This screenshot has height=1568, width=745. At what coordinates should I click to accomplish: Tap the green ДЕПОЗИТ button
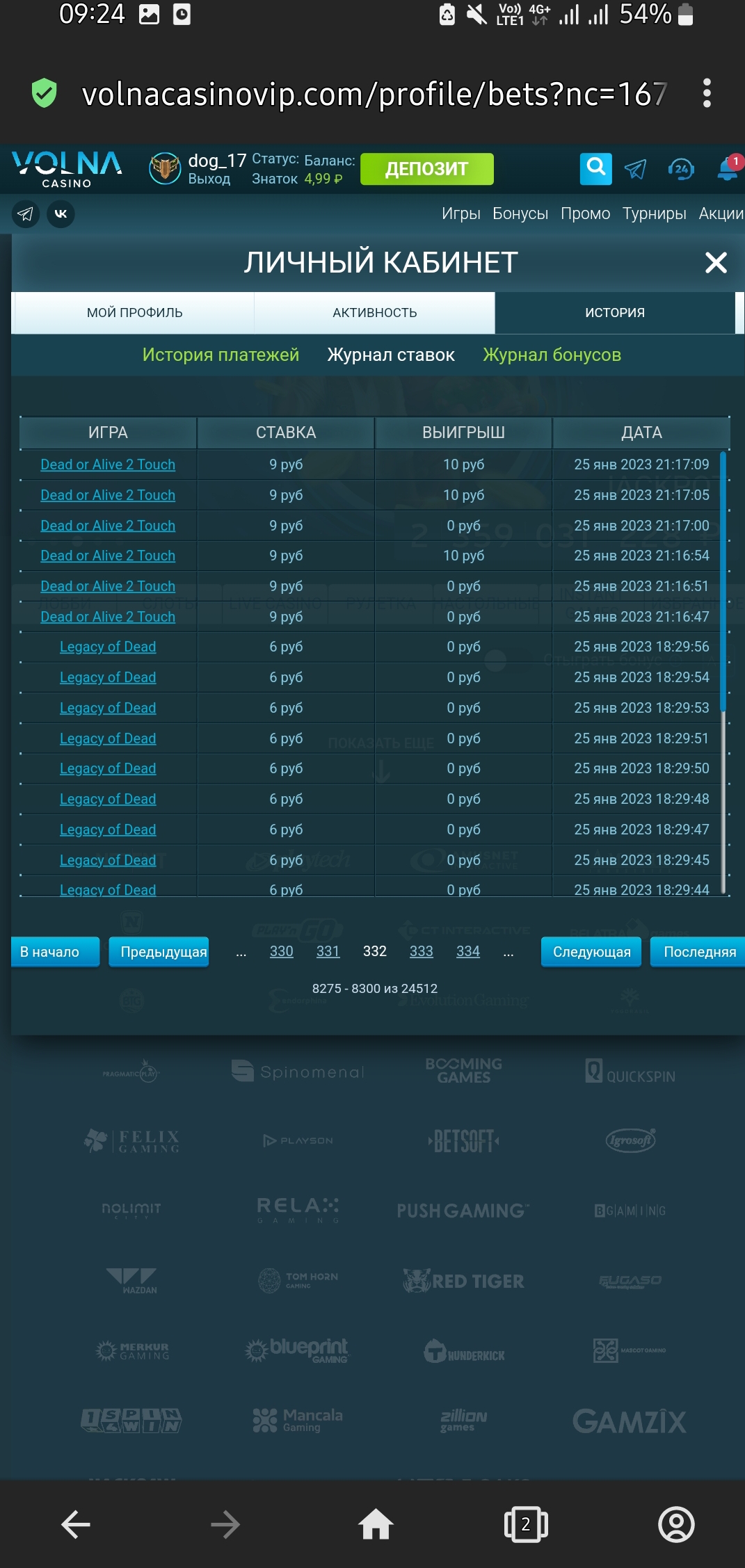[x=426, y=169]
